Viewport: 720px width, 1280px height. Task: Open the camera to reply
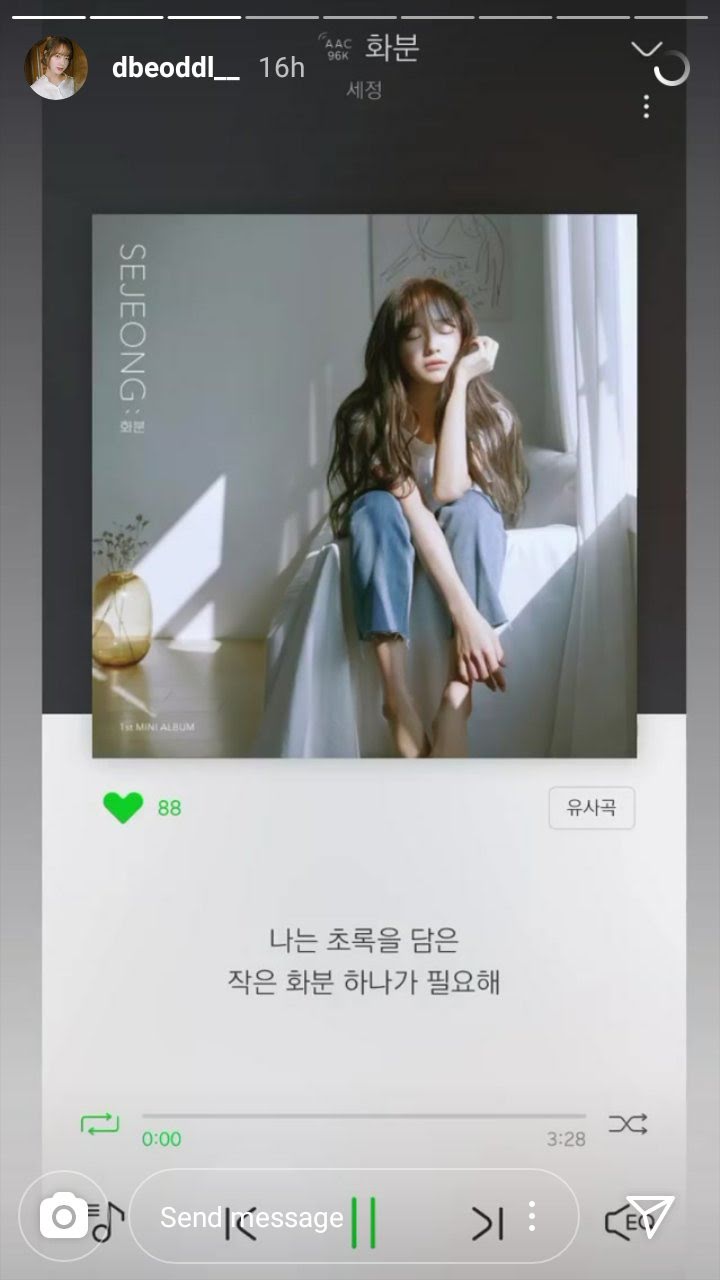tap(64, 1217)
